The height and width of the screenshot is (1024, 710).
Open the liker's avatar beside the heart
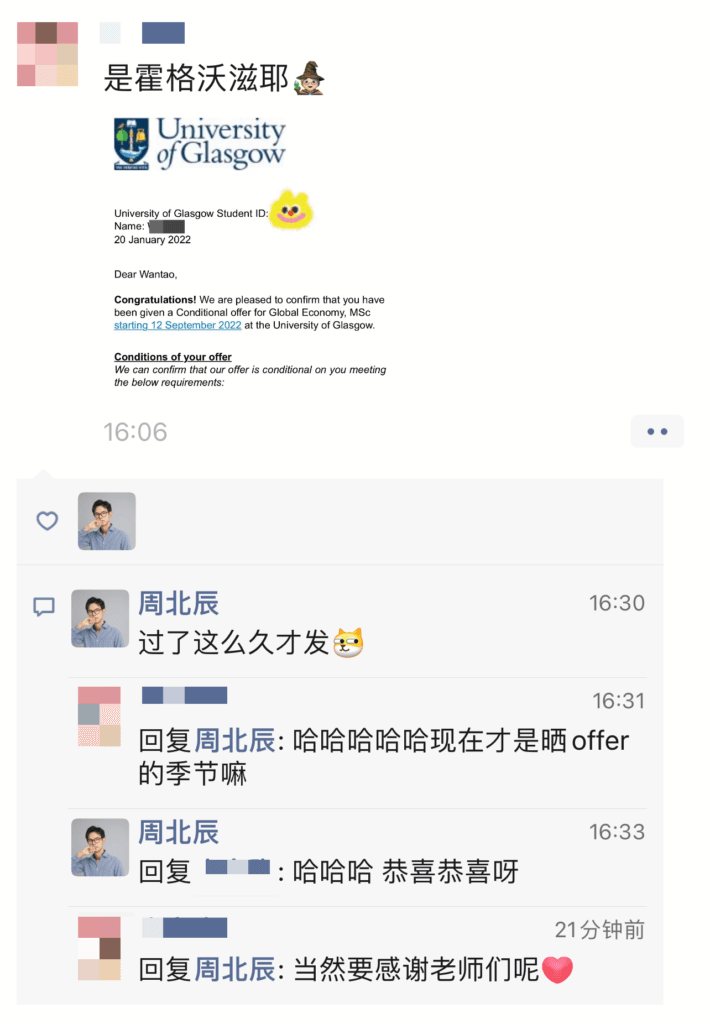point(107,521)
